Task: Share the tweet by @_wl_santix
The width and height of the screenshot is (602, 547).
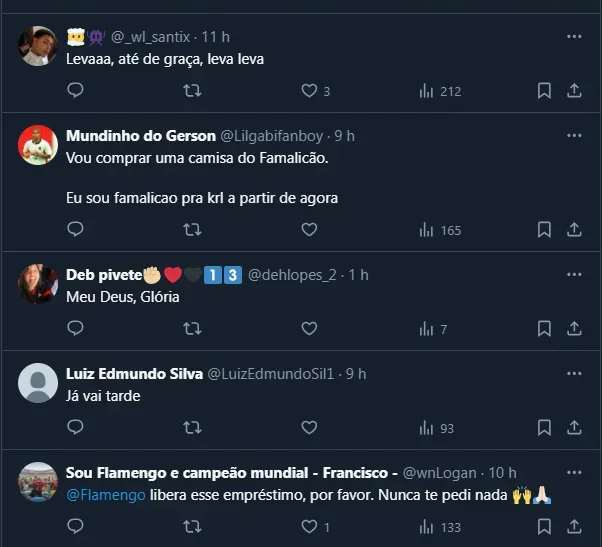Action: tap(574, 91)
